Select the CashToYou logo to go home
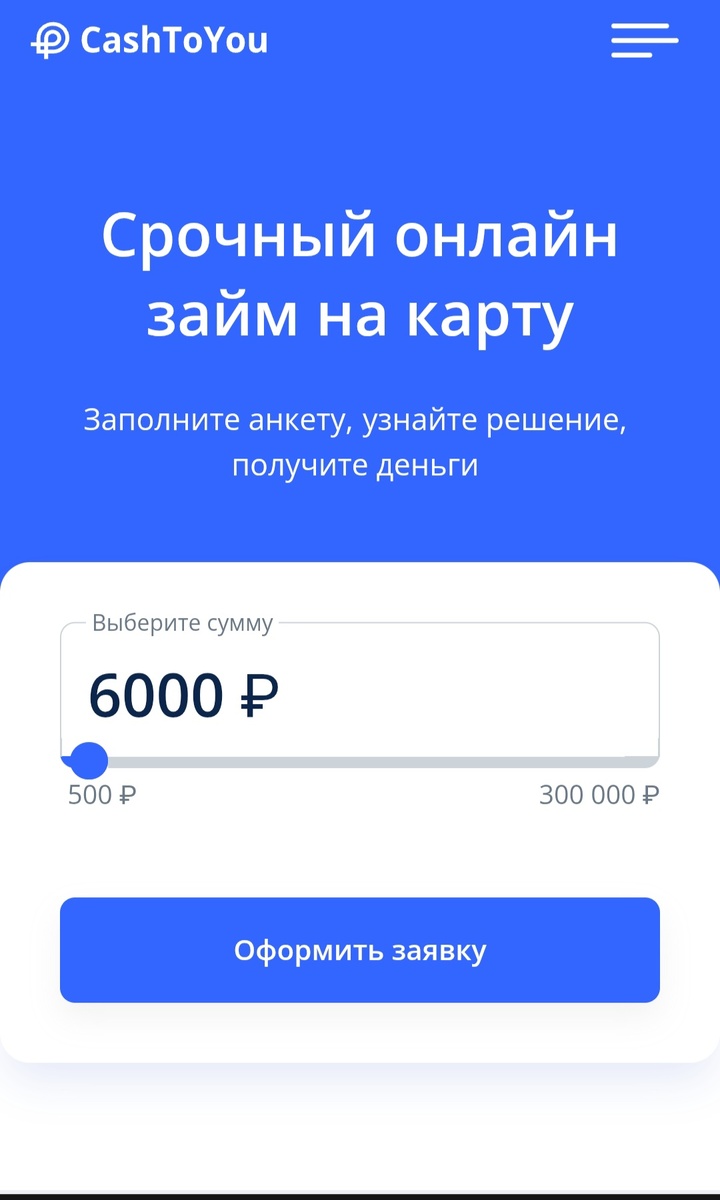 [150, 42]
